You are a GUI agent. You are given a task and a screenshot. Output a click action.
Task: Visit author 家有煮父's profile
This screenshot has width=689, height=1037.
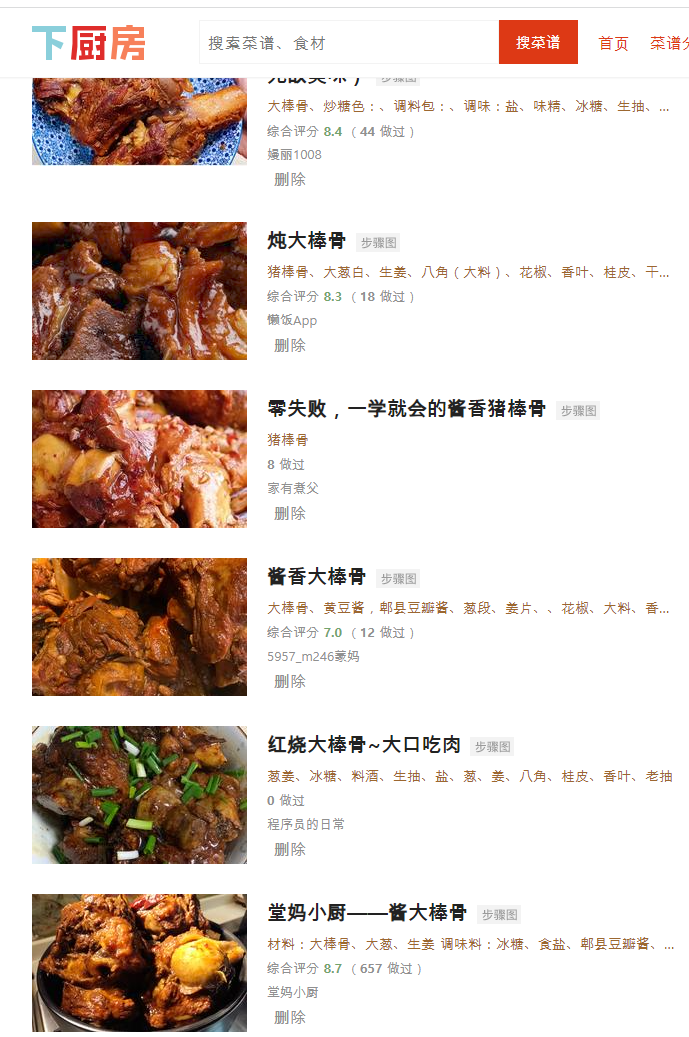pyautogui.click(x=293, y=488)
